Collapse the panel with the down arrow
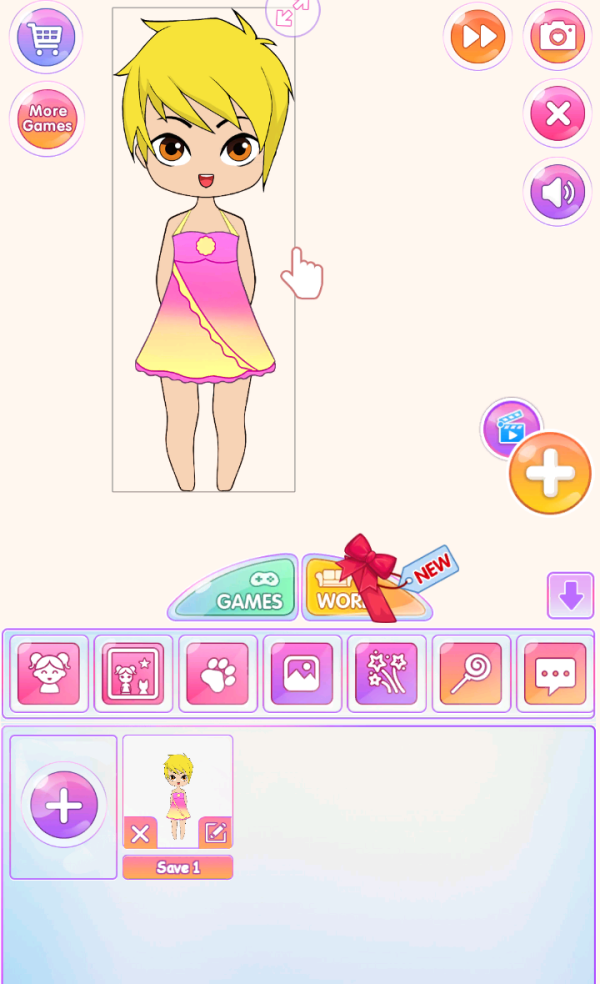This screenshot has width=600, height=984. pyautogui.click(x=570, y=595)
